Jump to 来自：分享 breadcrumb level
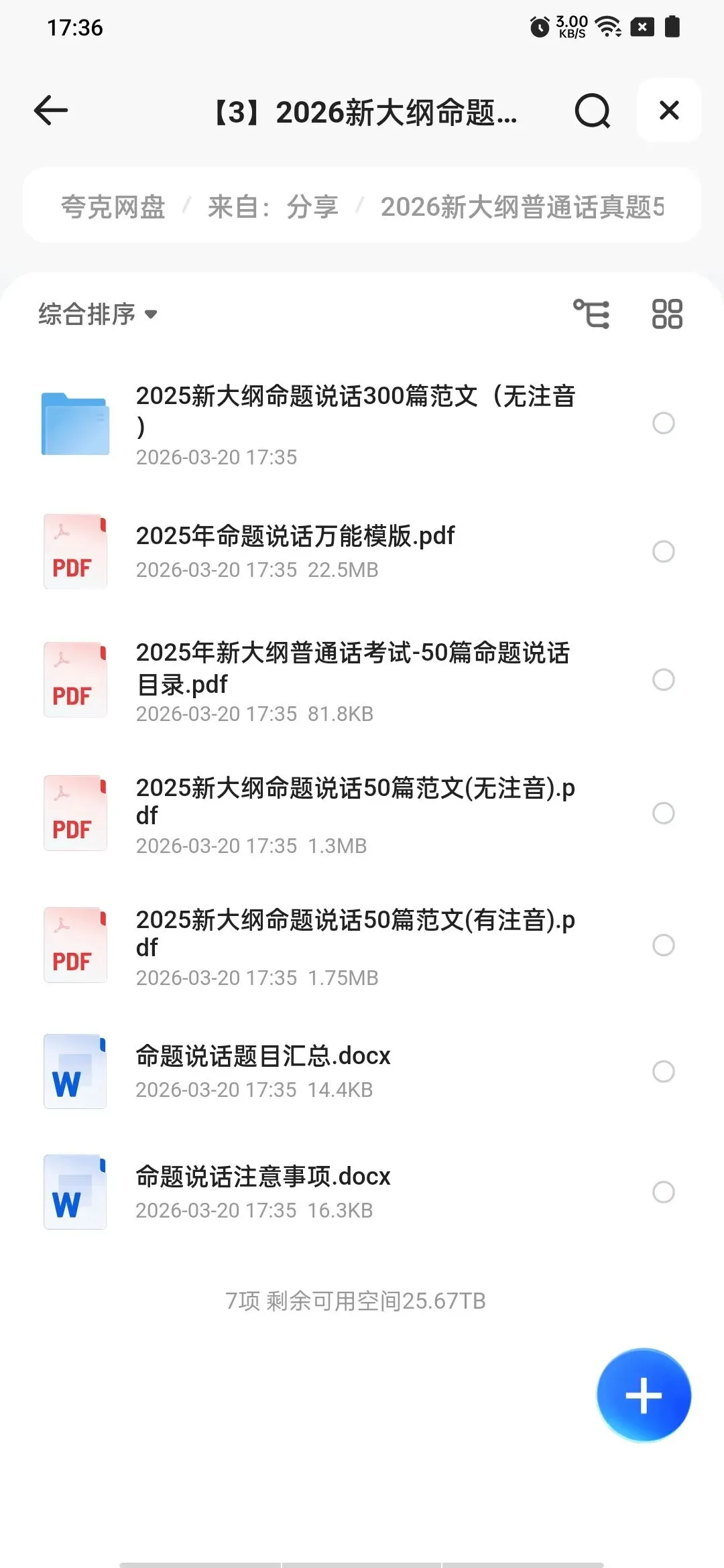The image size is (724, 1568). (x=273, y=206)
